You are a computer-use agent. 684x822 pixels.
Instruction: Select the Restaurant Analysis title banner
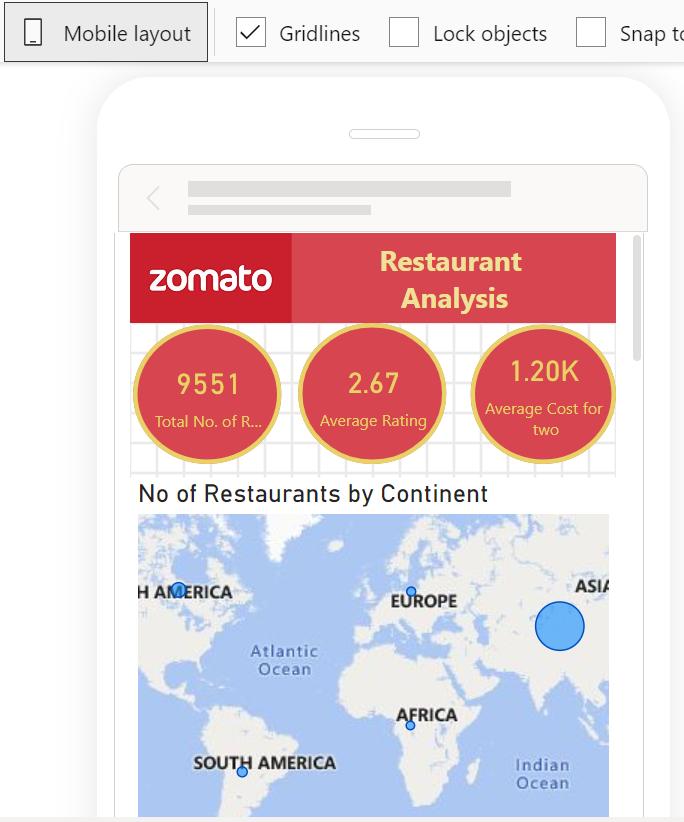point(453,279)
